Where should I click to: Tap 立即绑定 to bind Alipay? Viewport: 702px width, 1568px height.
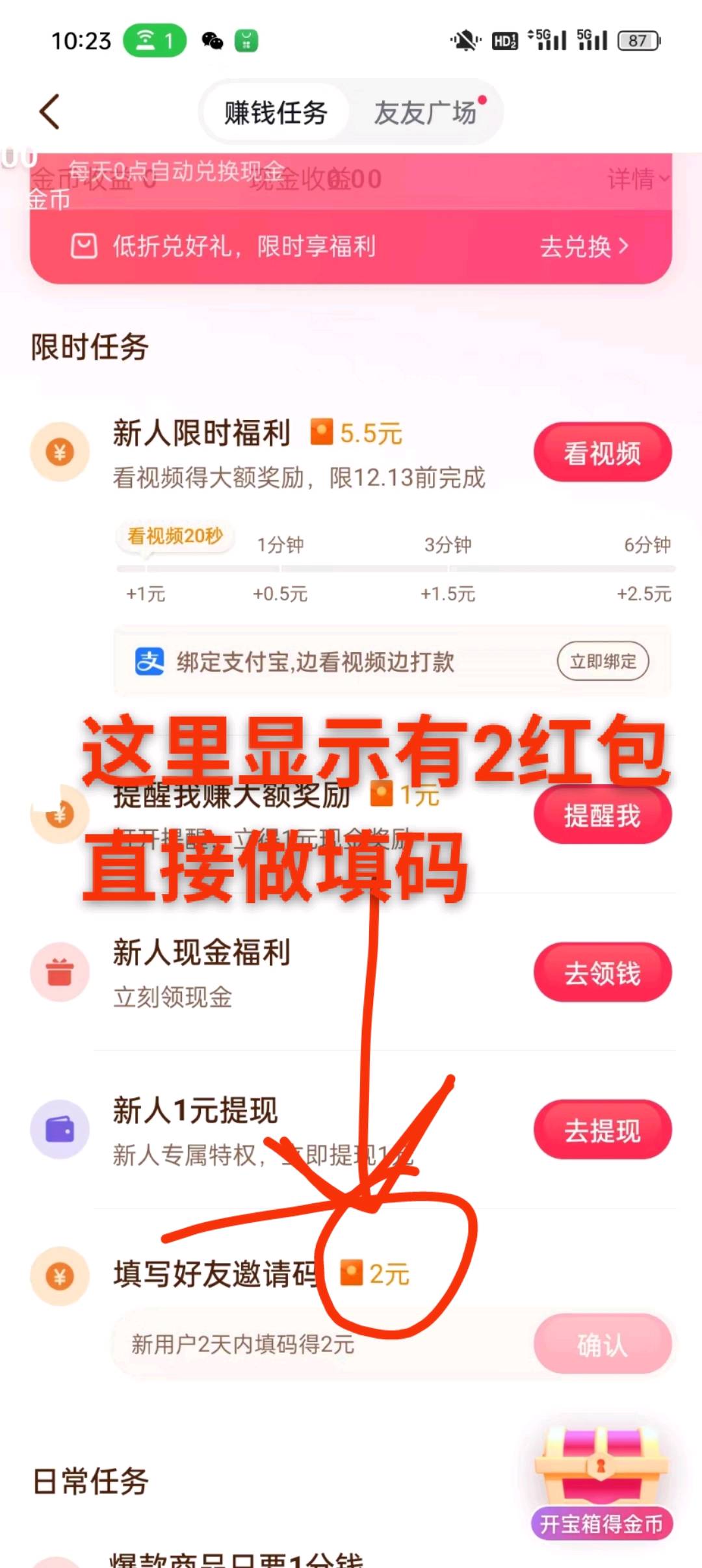click(x=603, y=662)
